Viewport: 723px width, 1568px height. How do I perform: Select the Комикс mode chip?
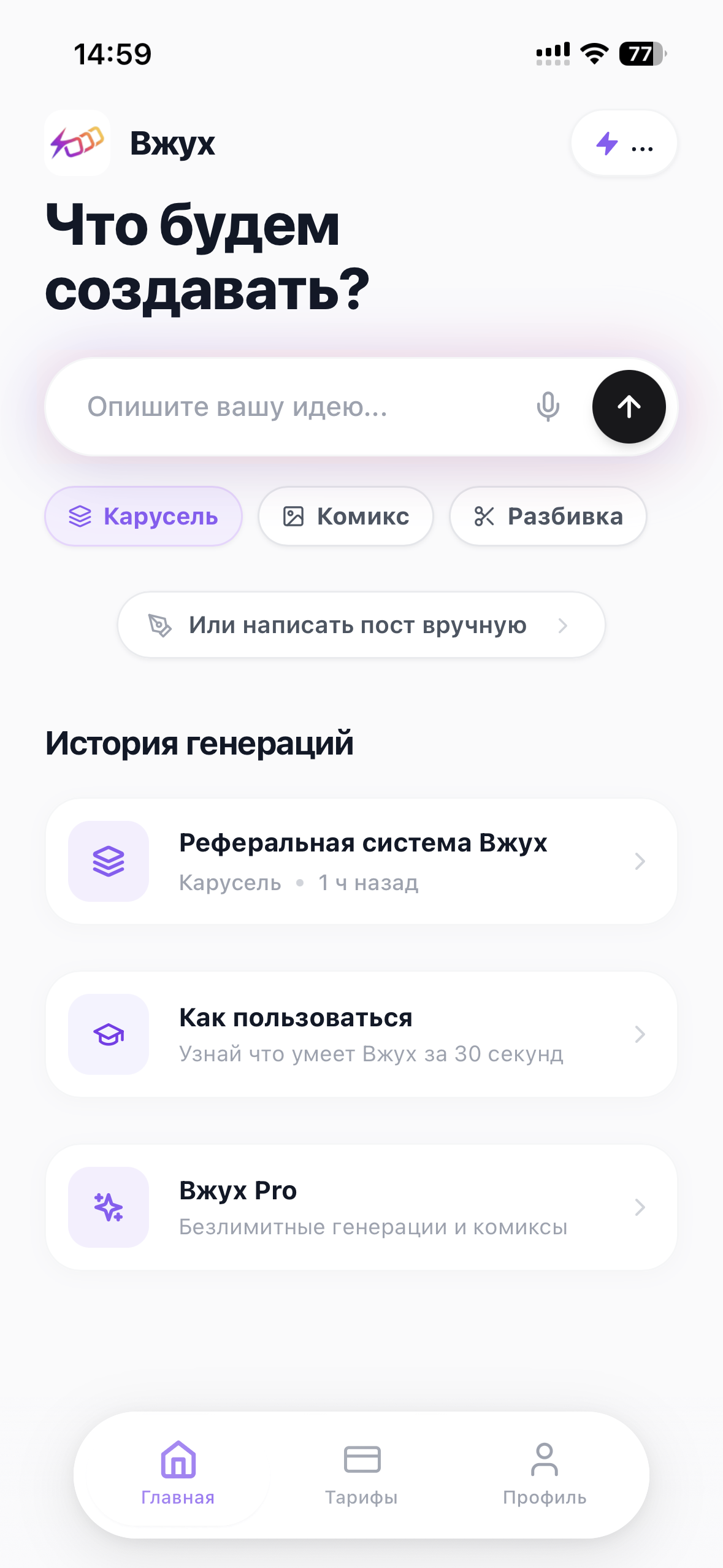[x=346, y=516]
